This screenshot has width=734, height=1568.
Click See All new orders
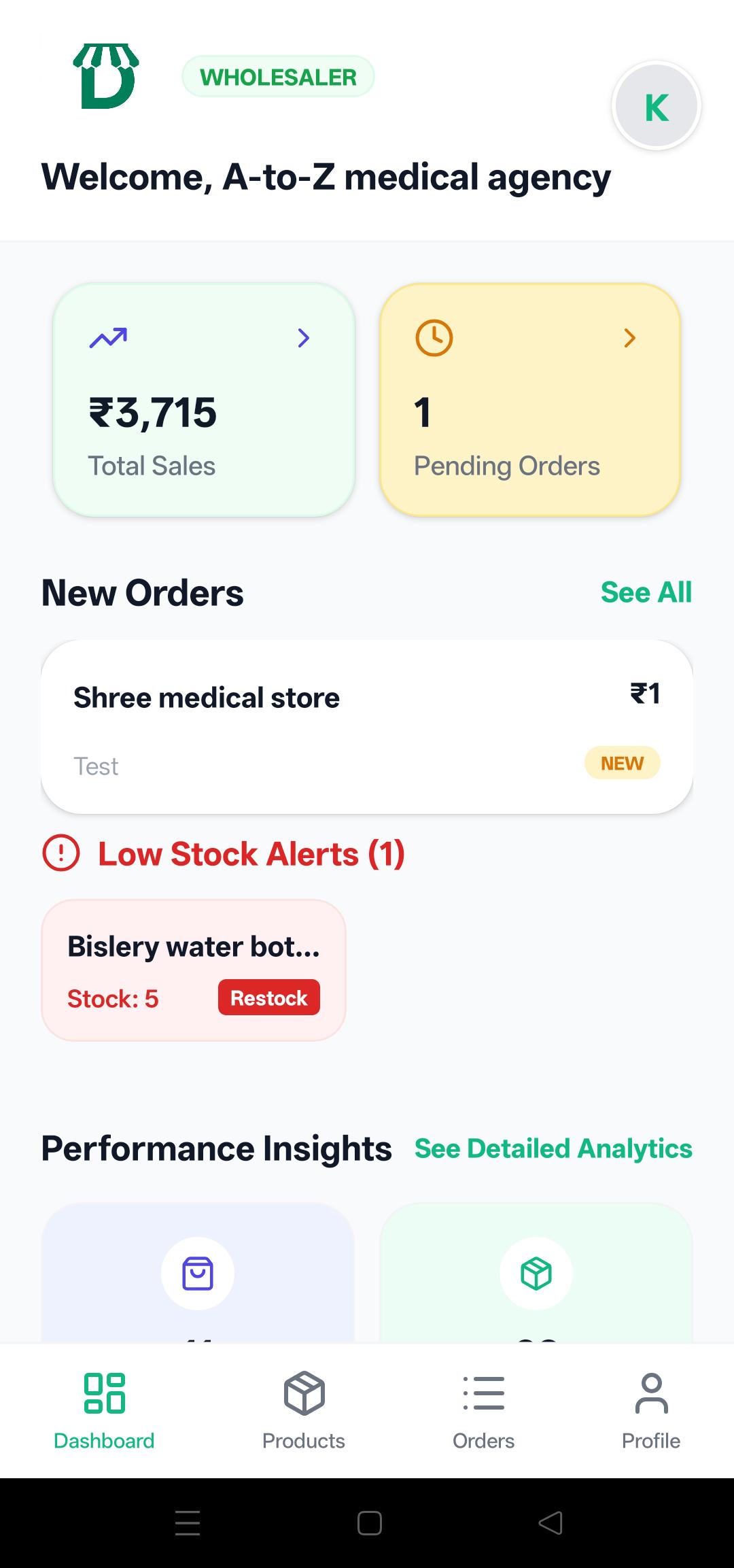pos(646,592)
